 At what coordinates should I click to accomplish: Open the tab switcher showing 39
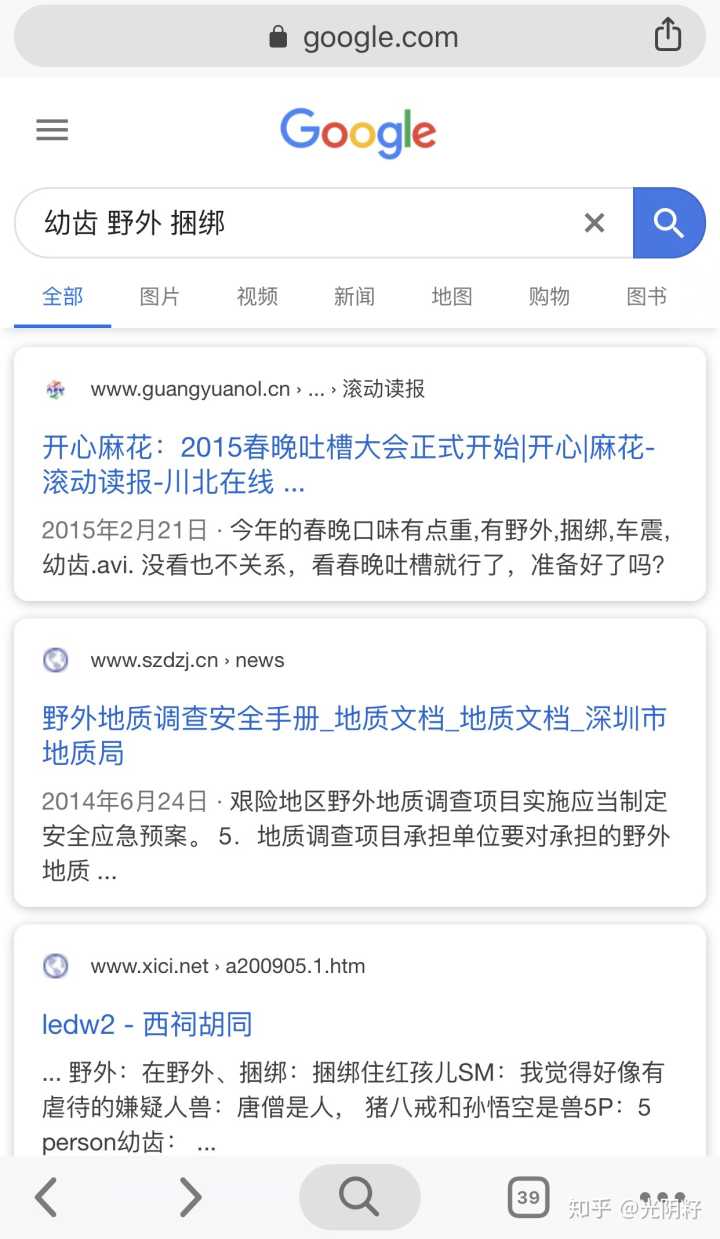coord(528,1197)
